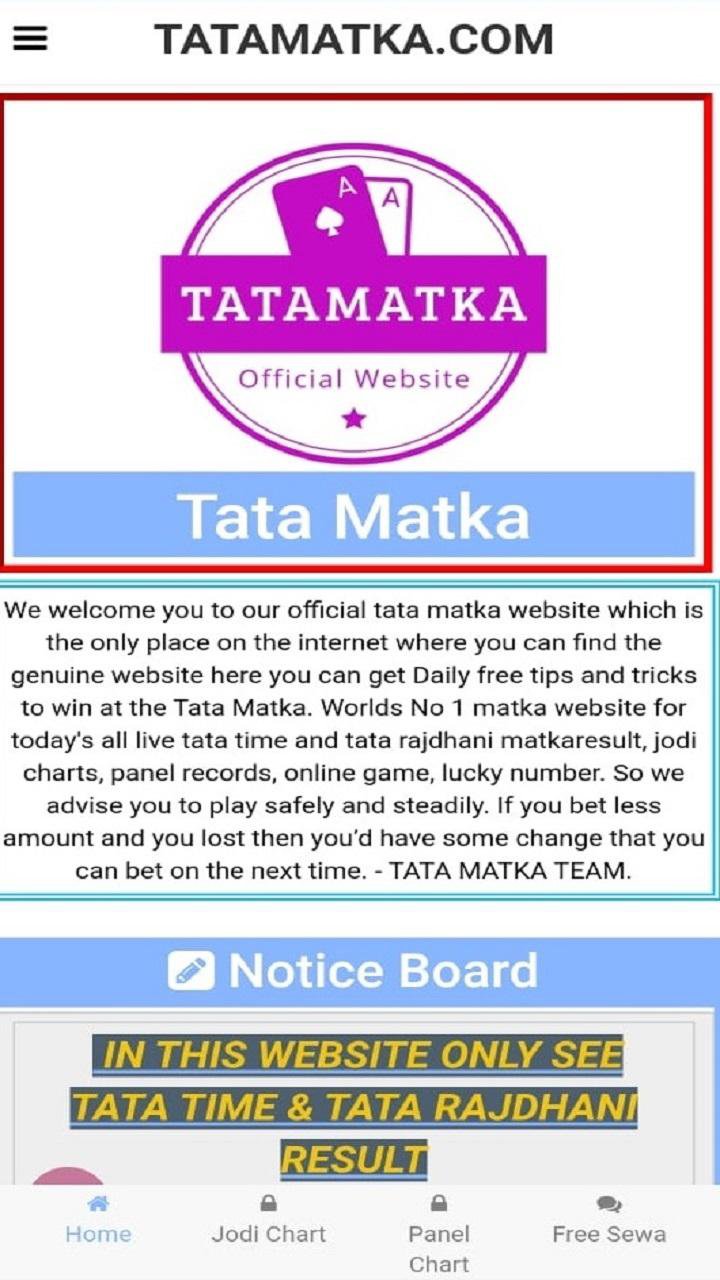Open the Free Sewa tab

pyautogui.click(x=608, y=1221)
